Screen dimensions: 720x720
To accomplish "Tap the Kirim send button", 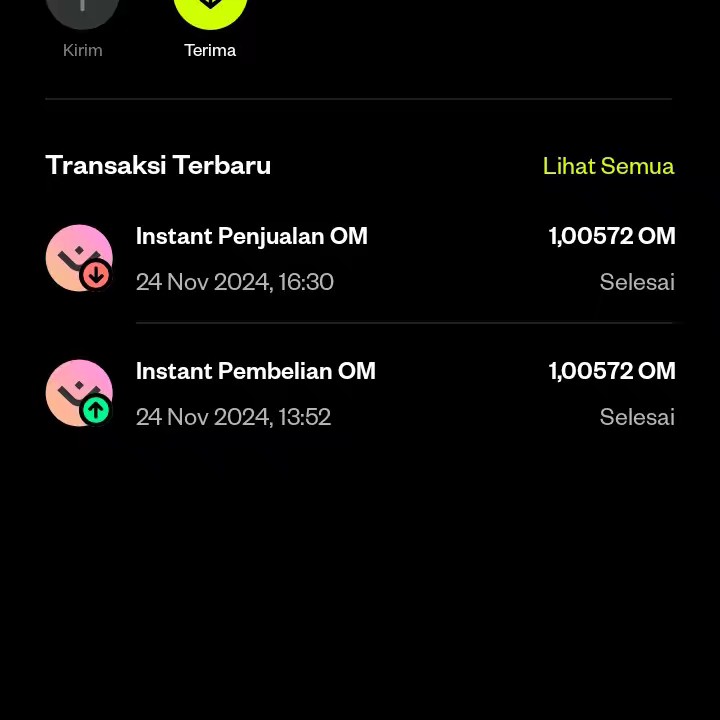I will pyautogui.click(x=83, y=12).
